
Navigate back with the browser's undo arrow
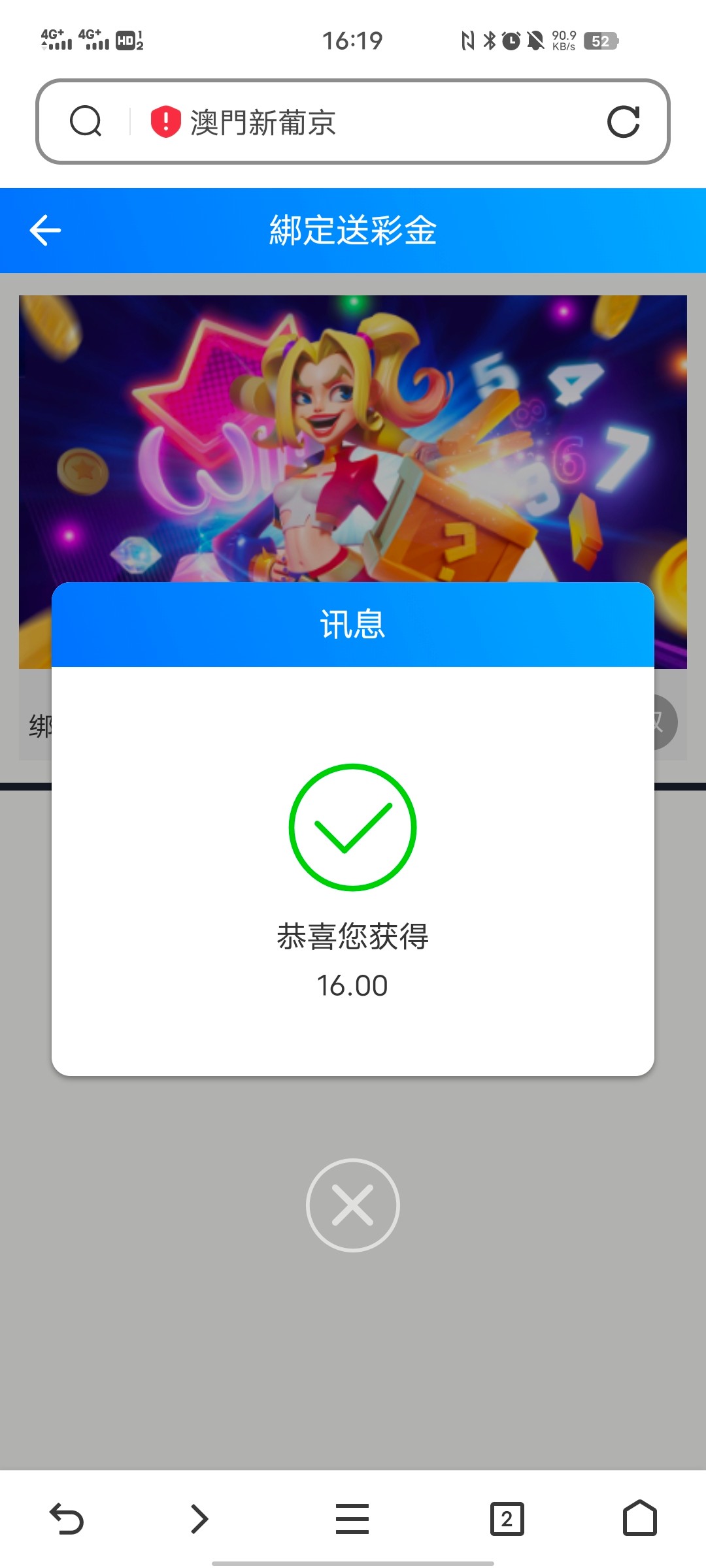pos(67,1518)
